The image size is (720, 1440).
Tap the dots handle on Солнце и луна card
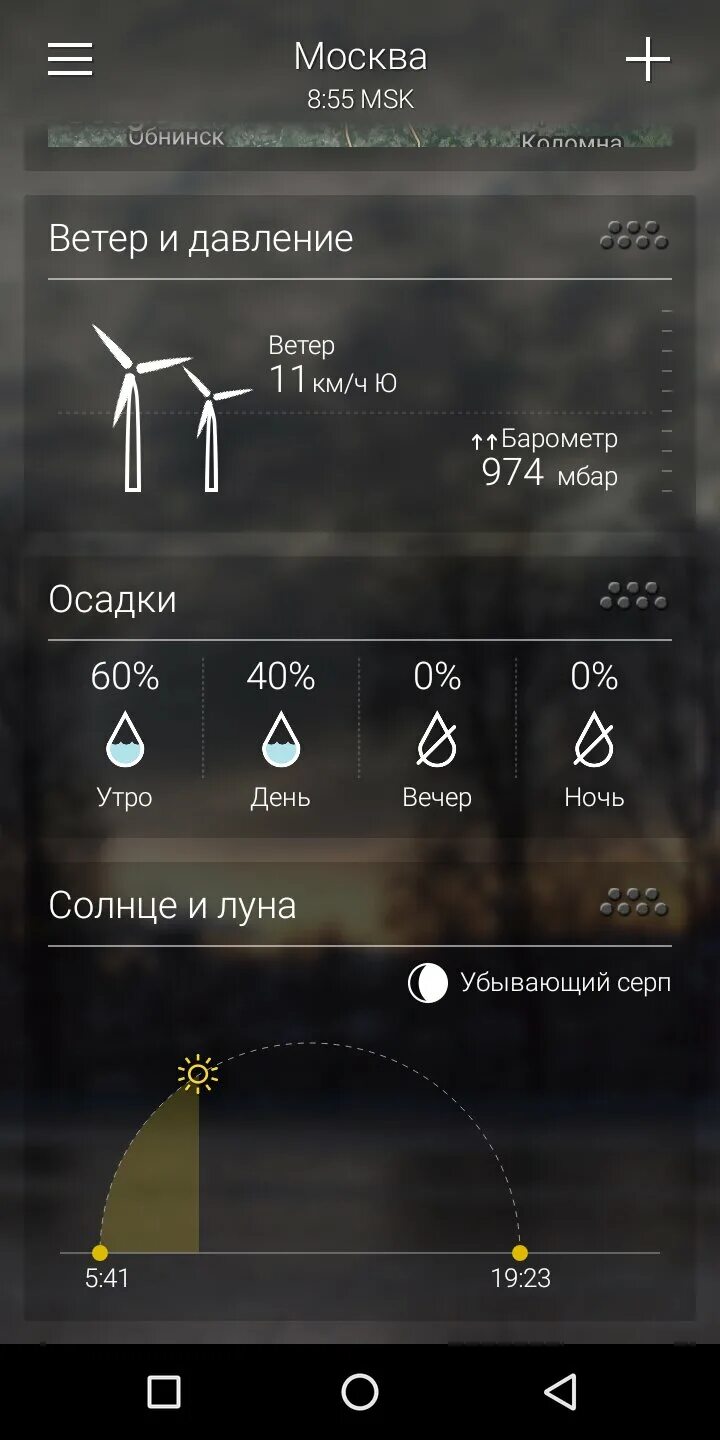[x=634, y=903]
